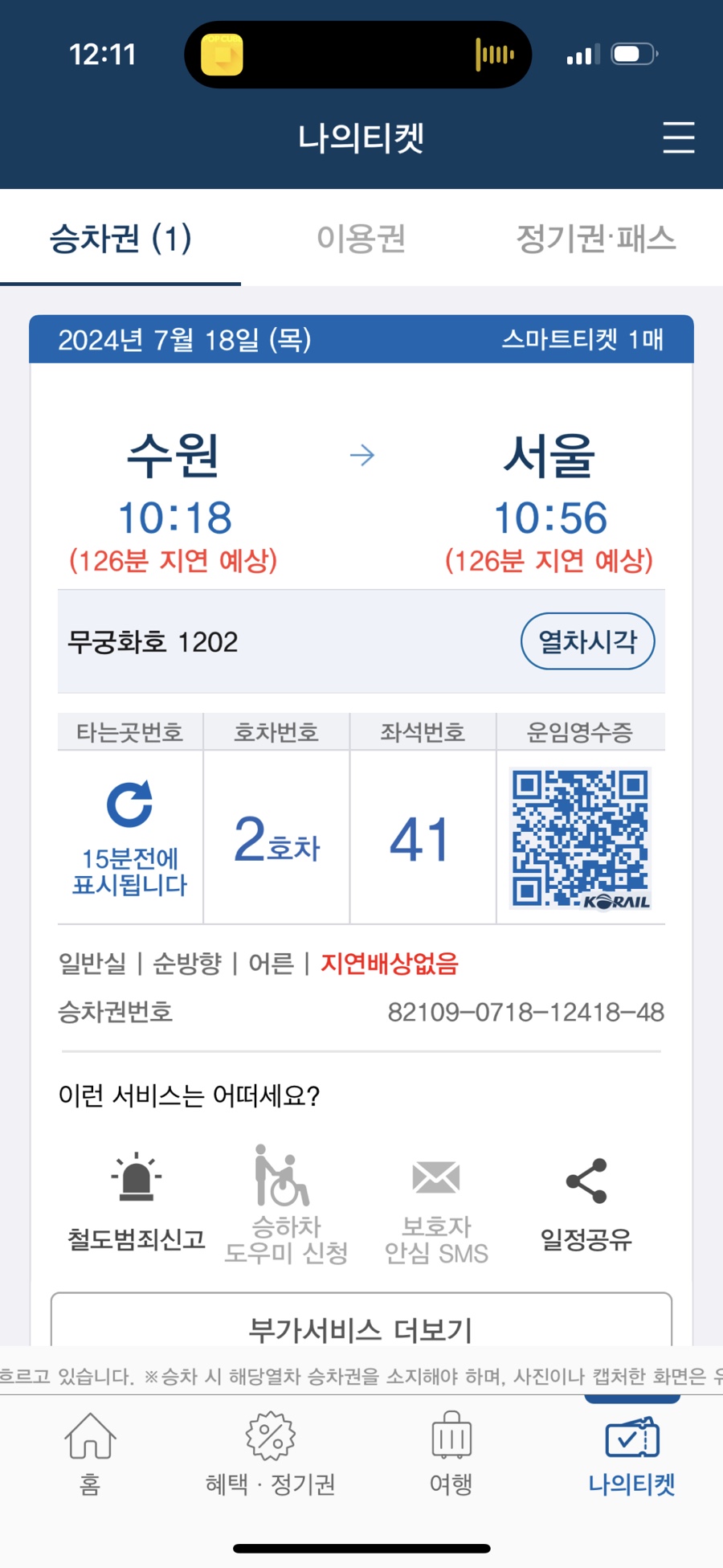Select the 나의티켓 bottom tab
Viewport: 723px width, 1568px height.
(x=631, y=1453)
